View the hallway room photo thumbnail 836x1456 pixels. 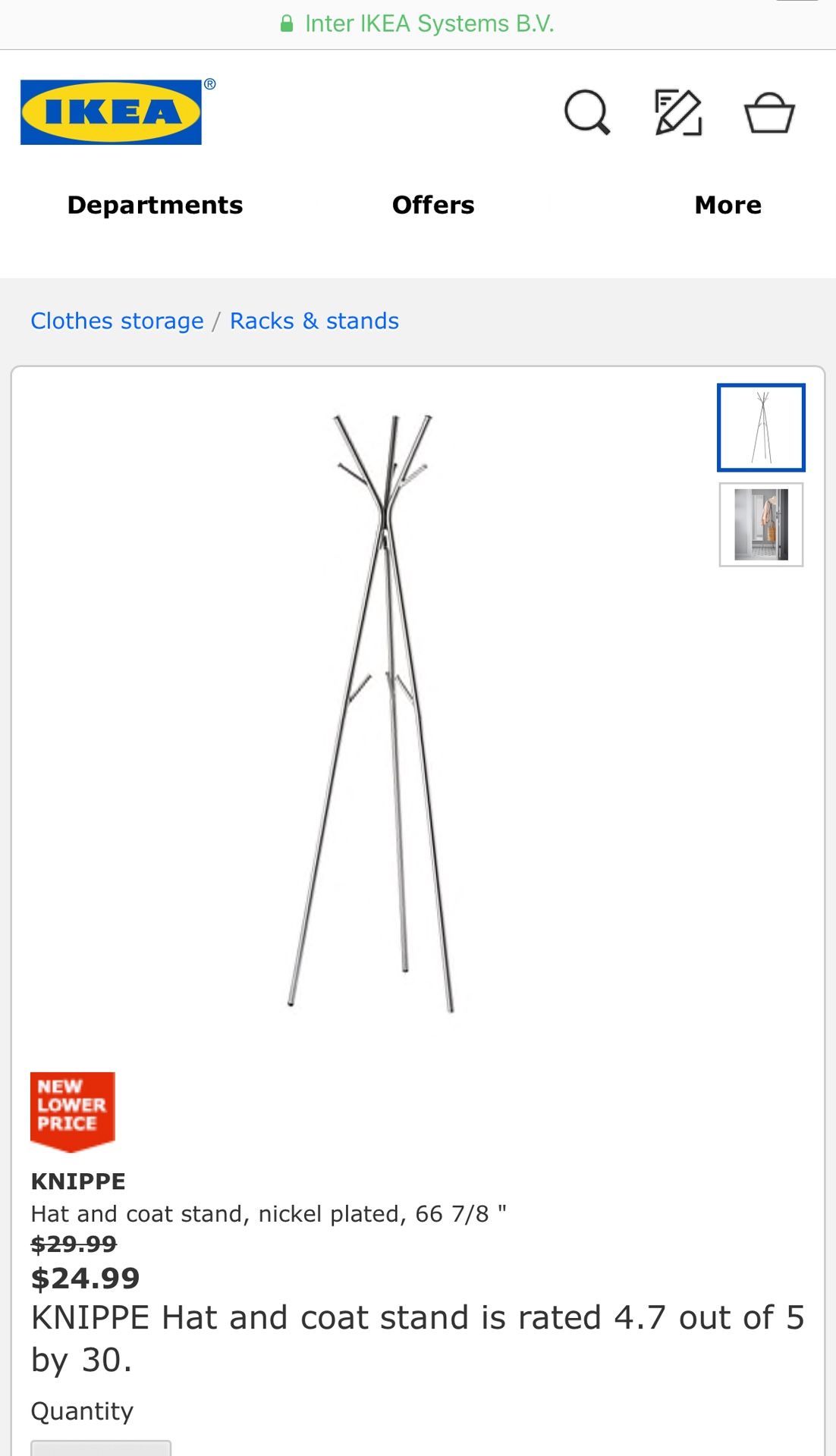point(761,525)
